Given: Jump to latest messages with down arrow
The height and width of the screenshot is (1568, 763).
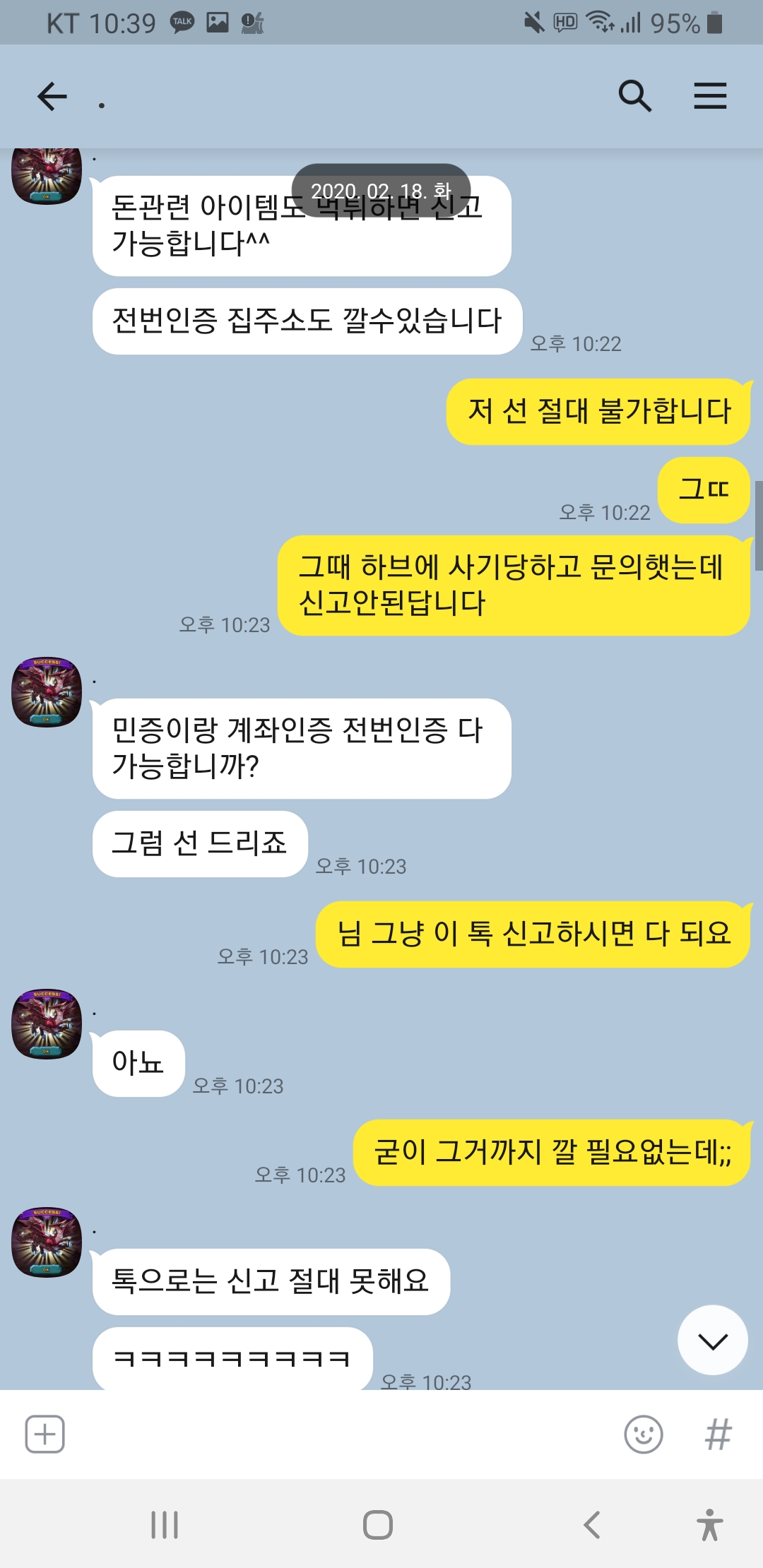Looking at the screenshot, I should coord(712,1340).
